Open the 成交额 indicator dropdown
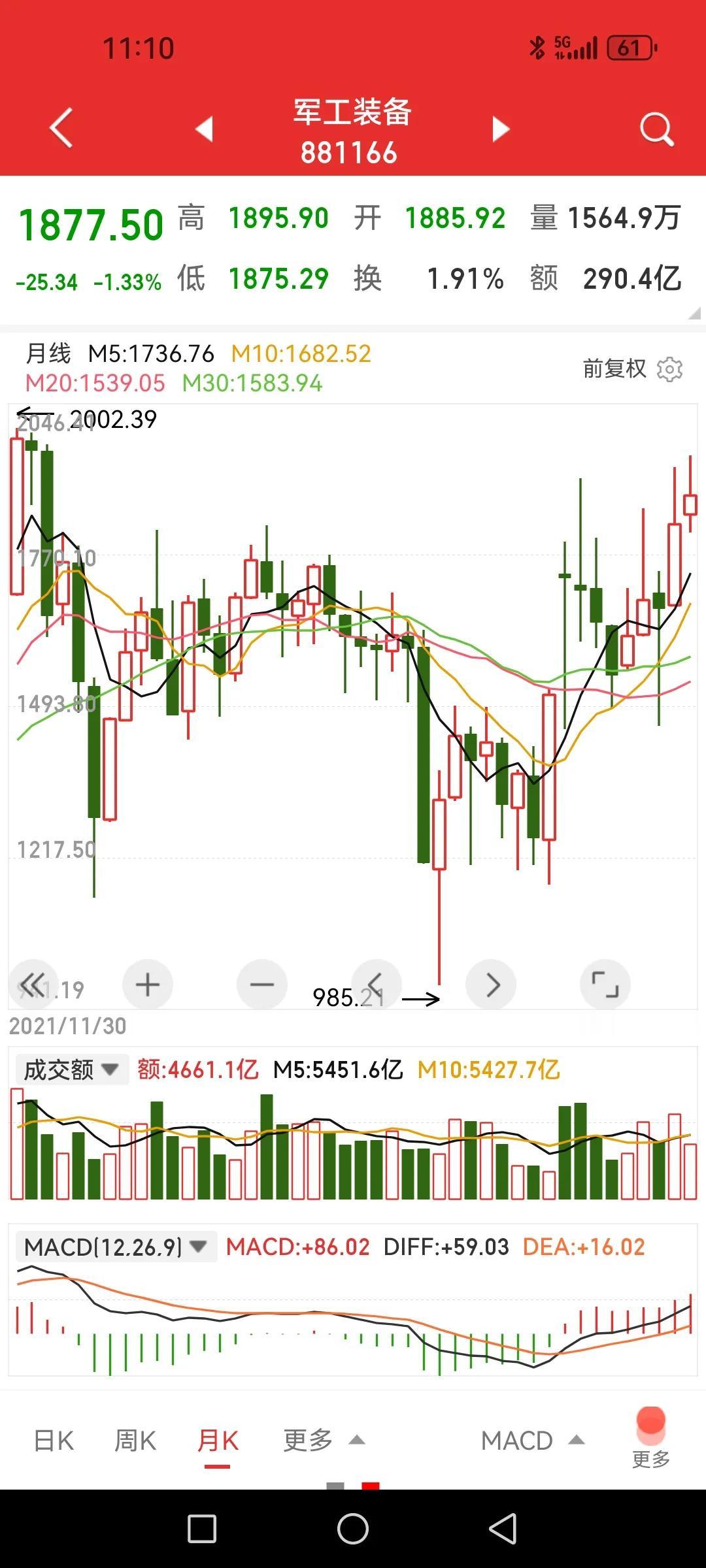 [x=71, y=1070]
